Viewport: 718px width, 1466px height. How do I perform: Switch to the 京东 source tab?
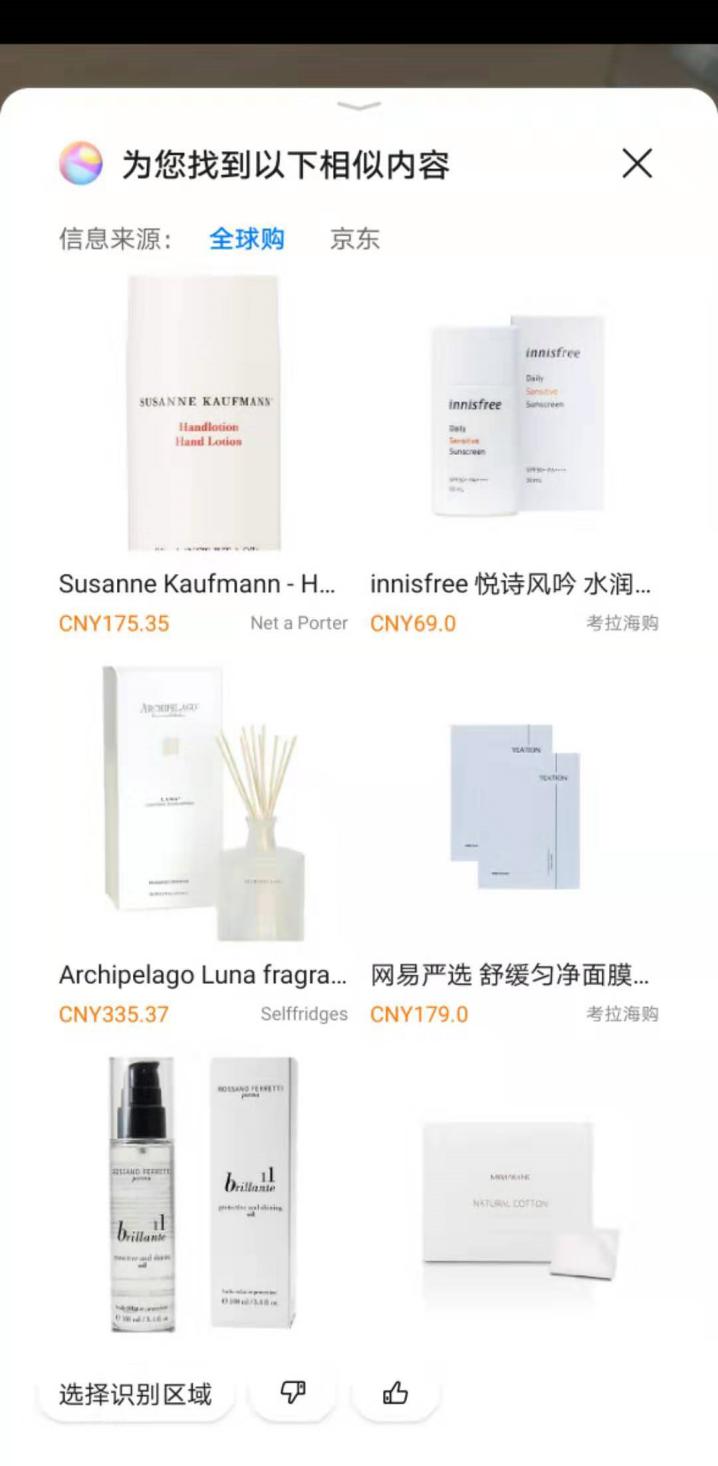click(355, 239)
